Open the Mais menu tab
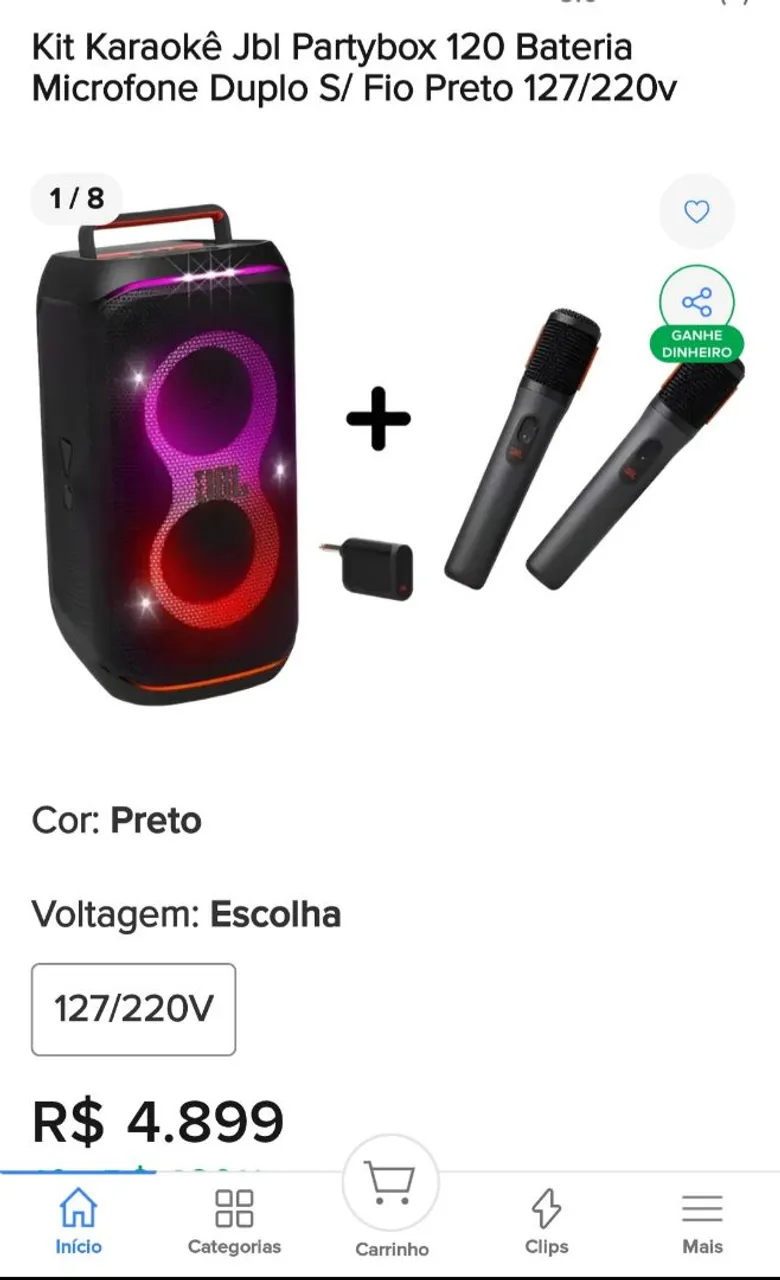The image size is (780, 1280). tap(702, 1220)
